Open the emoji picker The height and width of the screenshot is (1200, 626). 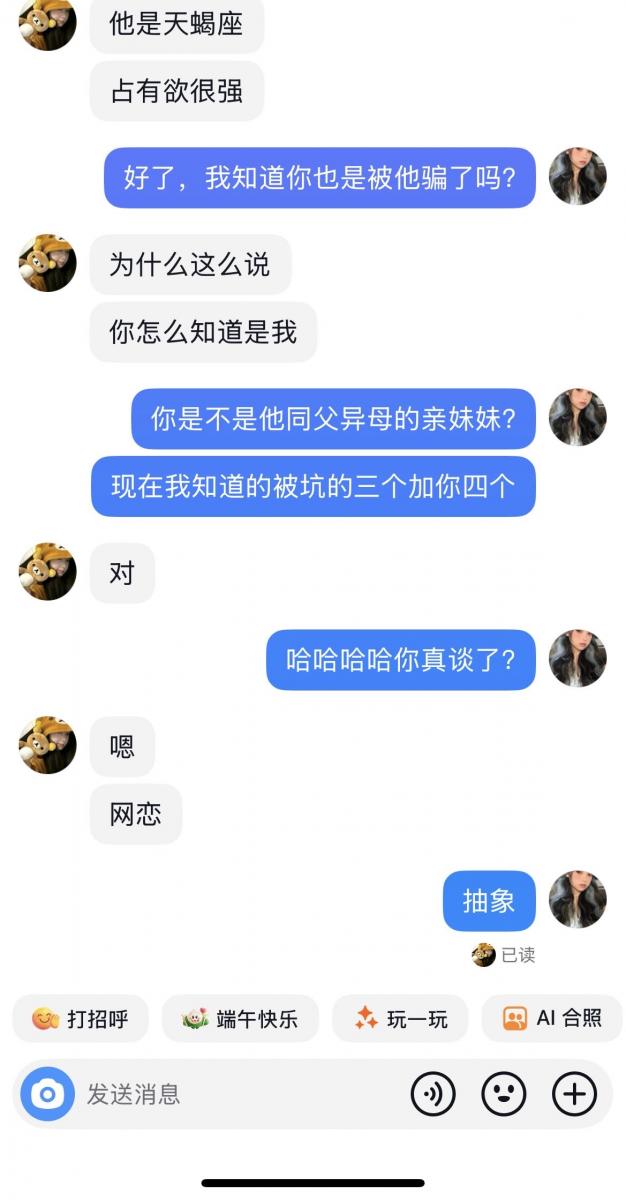pyautogui.click(x=503, y=1094)
